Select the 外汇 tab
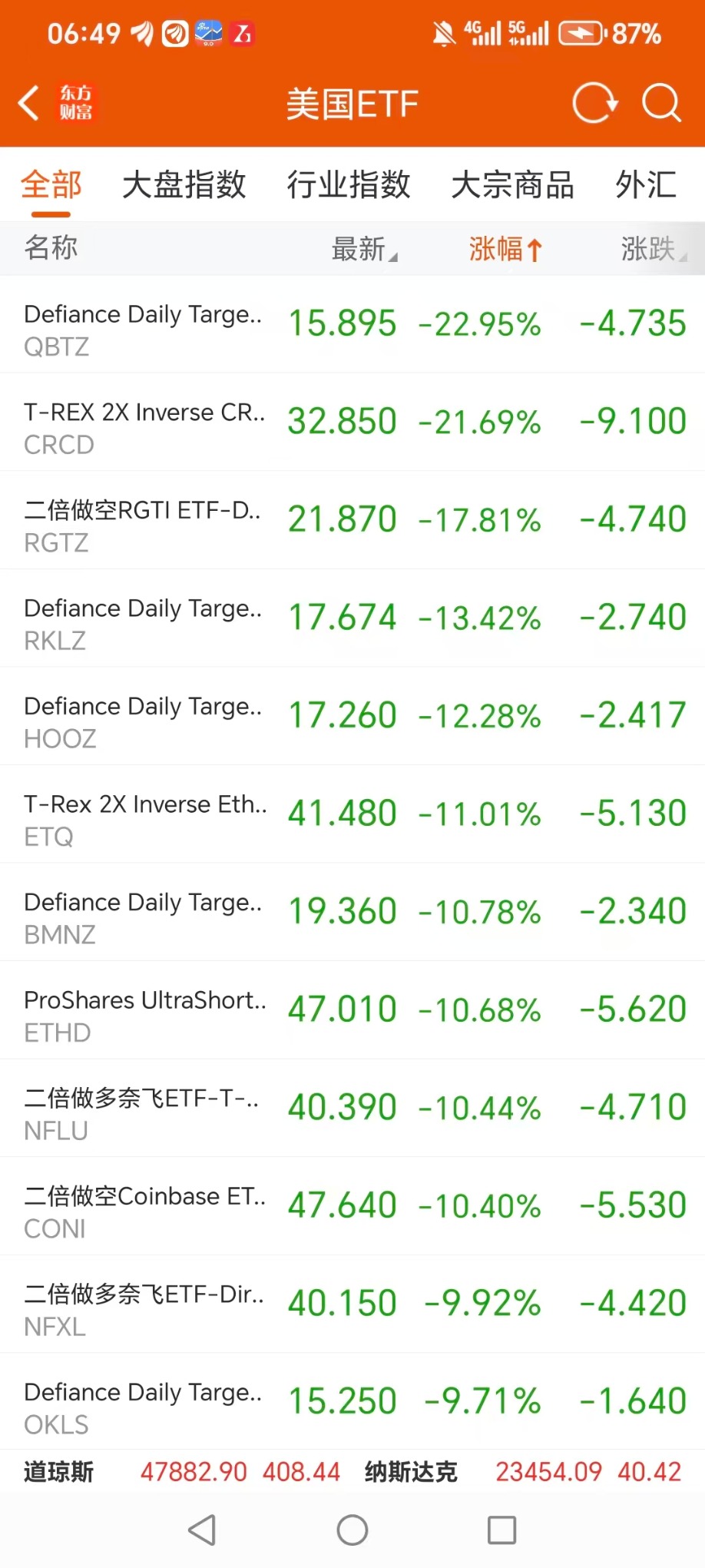705x1568 pixels. (645, 185)
